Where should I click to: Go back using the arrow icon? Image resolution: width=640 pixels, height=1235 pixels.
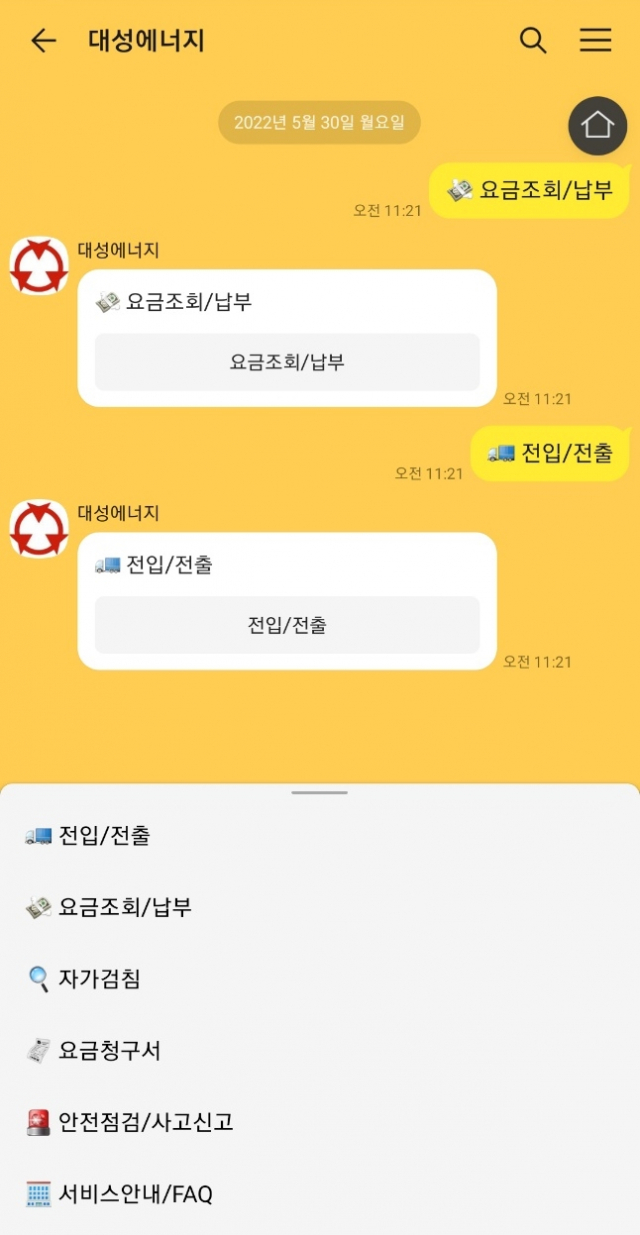pos(43,40)
